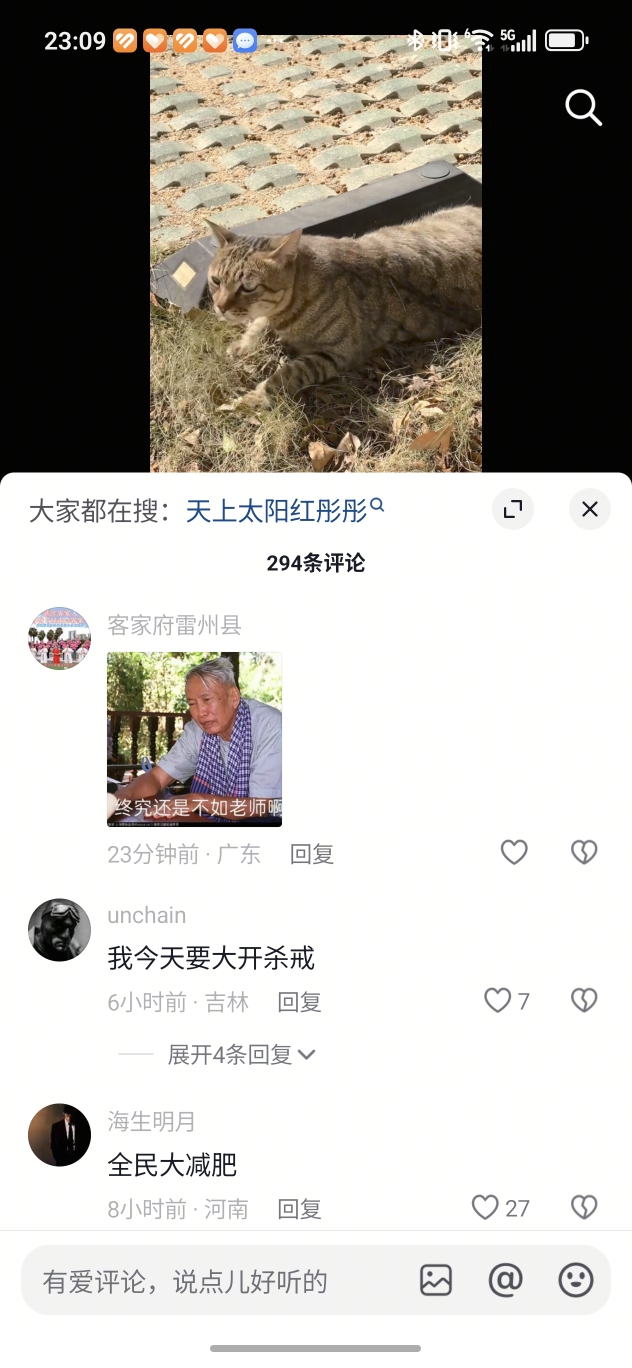Open unchain's profile avatar
This screenshot has height=1368, width=632.
point(59,930)
